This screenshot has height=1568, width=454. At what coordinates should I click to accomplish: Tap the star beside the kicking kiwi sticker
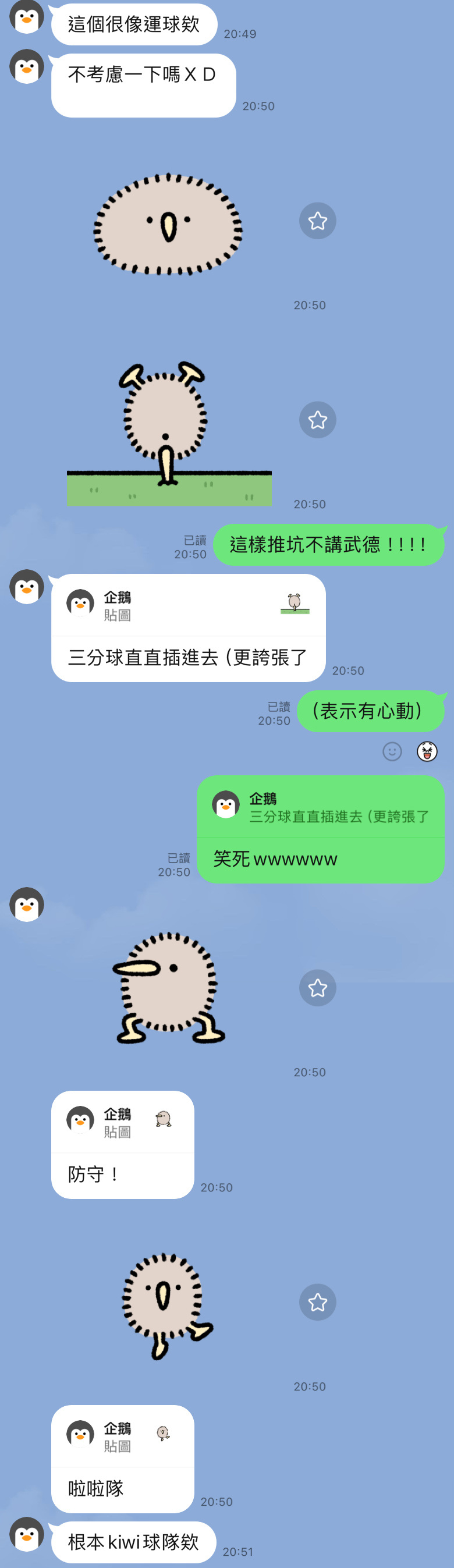click(x=317, y=1303)
